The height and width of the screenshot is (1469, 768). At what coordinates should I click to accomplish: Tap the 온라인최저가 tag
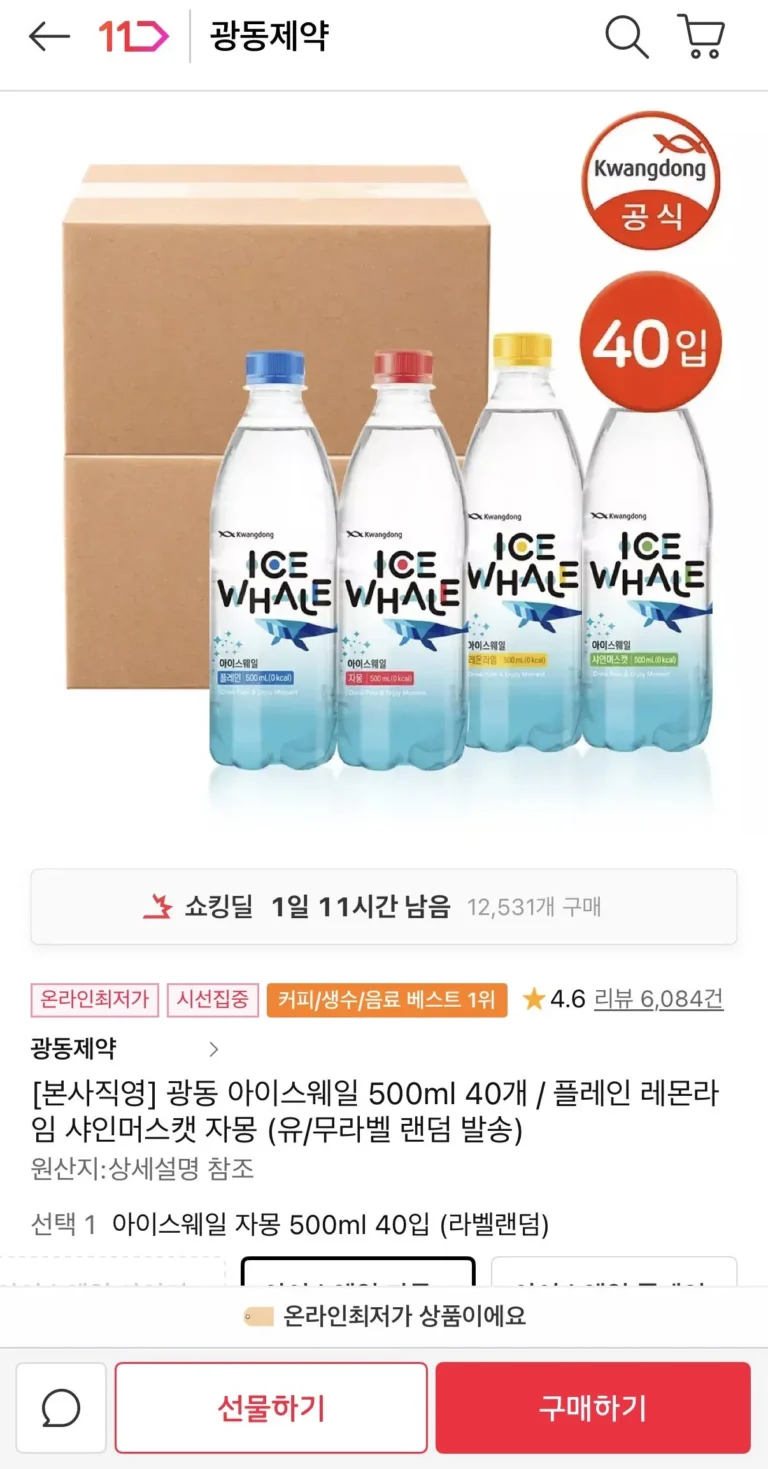(95, 999)
